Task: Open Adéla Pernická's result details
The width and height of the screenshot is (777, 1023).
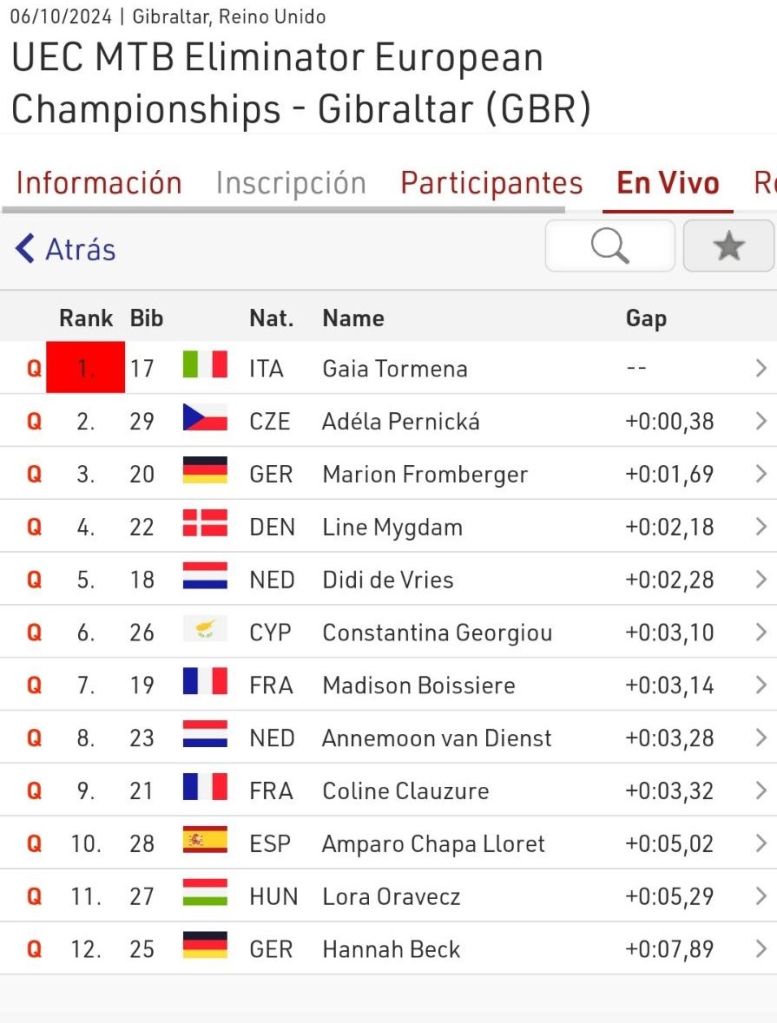Action: (400, 421)
